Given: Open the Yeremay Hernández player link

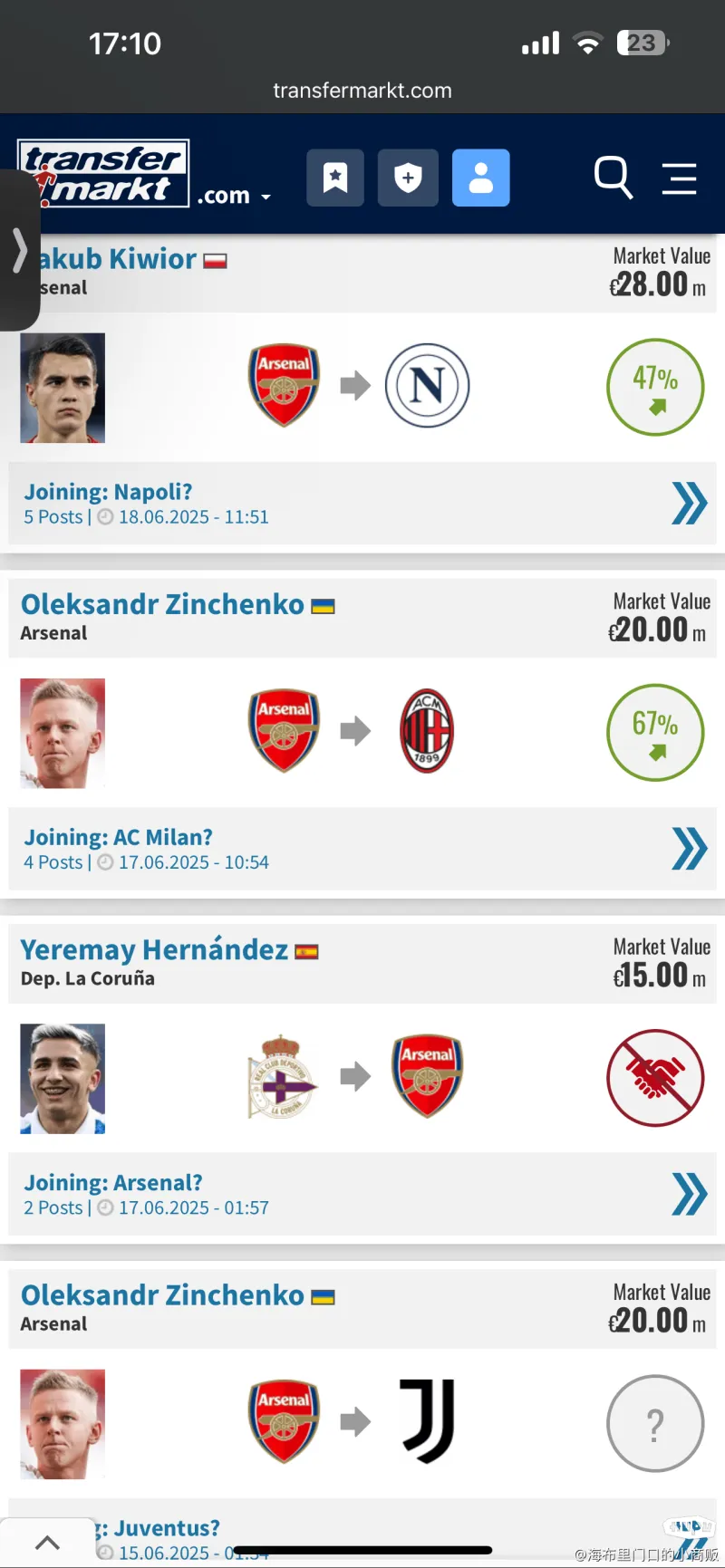Looking at the screenshot, I should 154,949.
